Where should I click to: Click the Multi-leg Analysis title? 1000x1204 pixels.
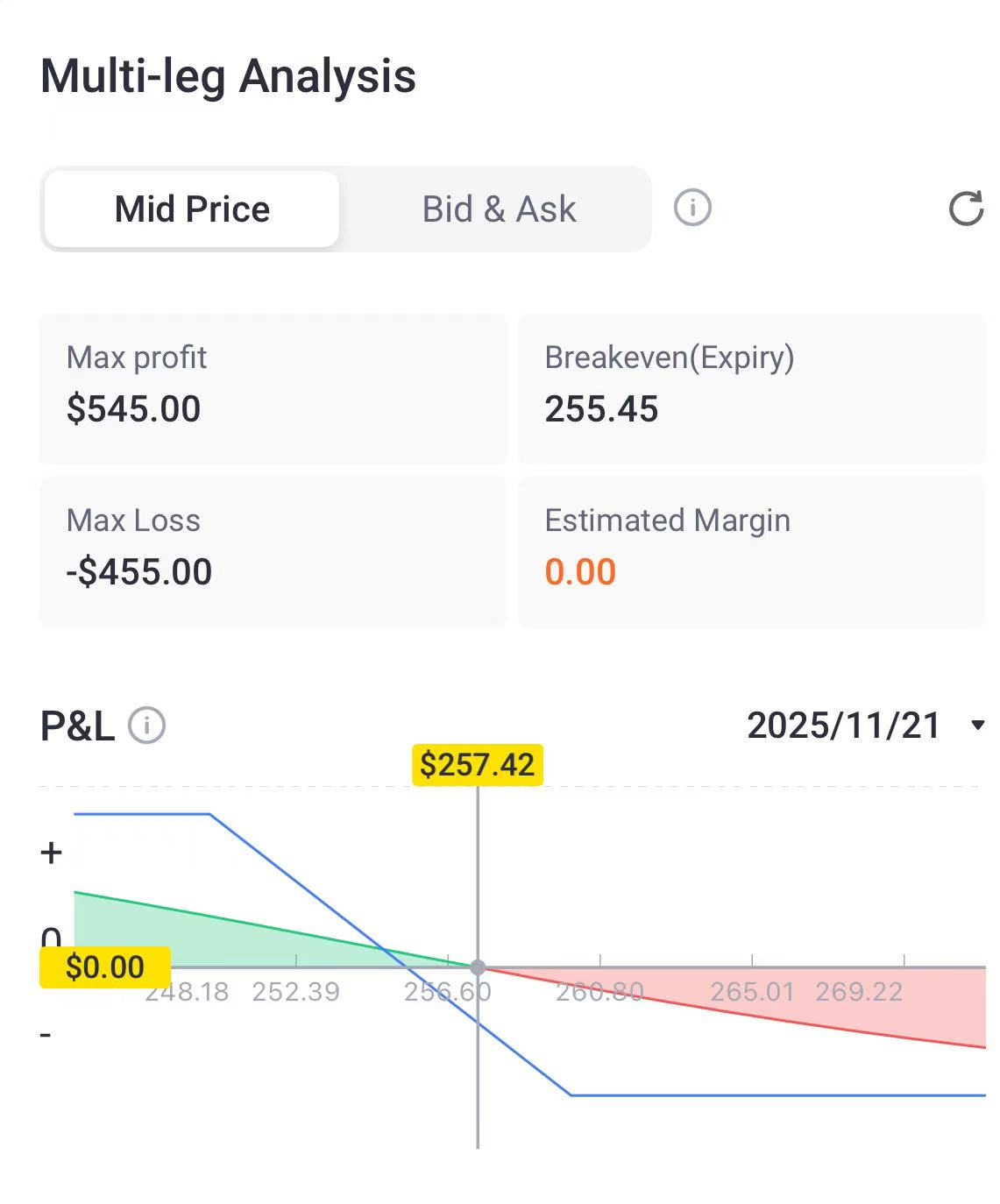point(229,75)
